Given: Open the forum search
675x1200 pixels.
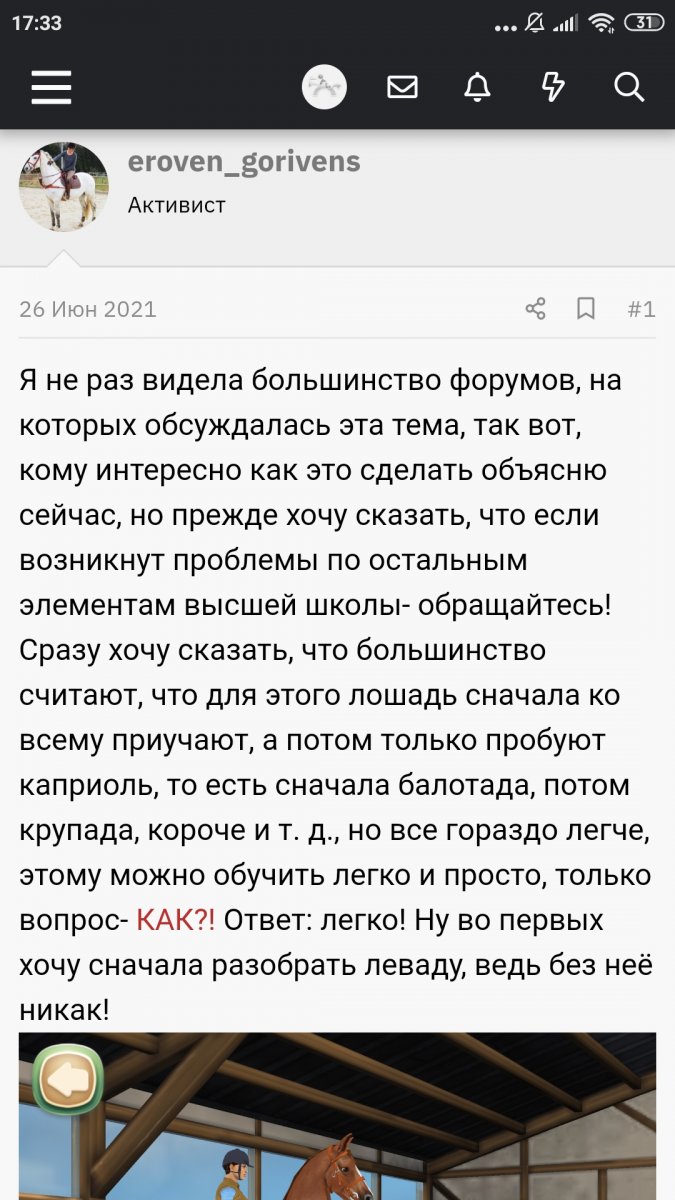Looking at the screenshot, I should [629, 87].
